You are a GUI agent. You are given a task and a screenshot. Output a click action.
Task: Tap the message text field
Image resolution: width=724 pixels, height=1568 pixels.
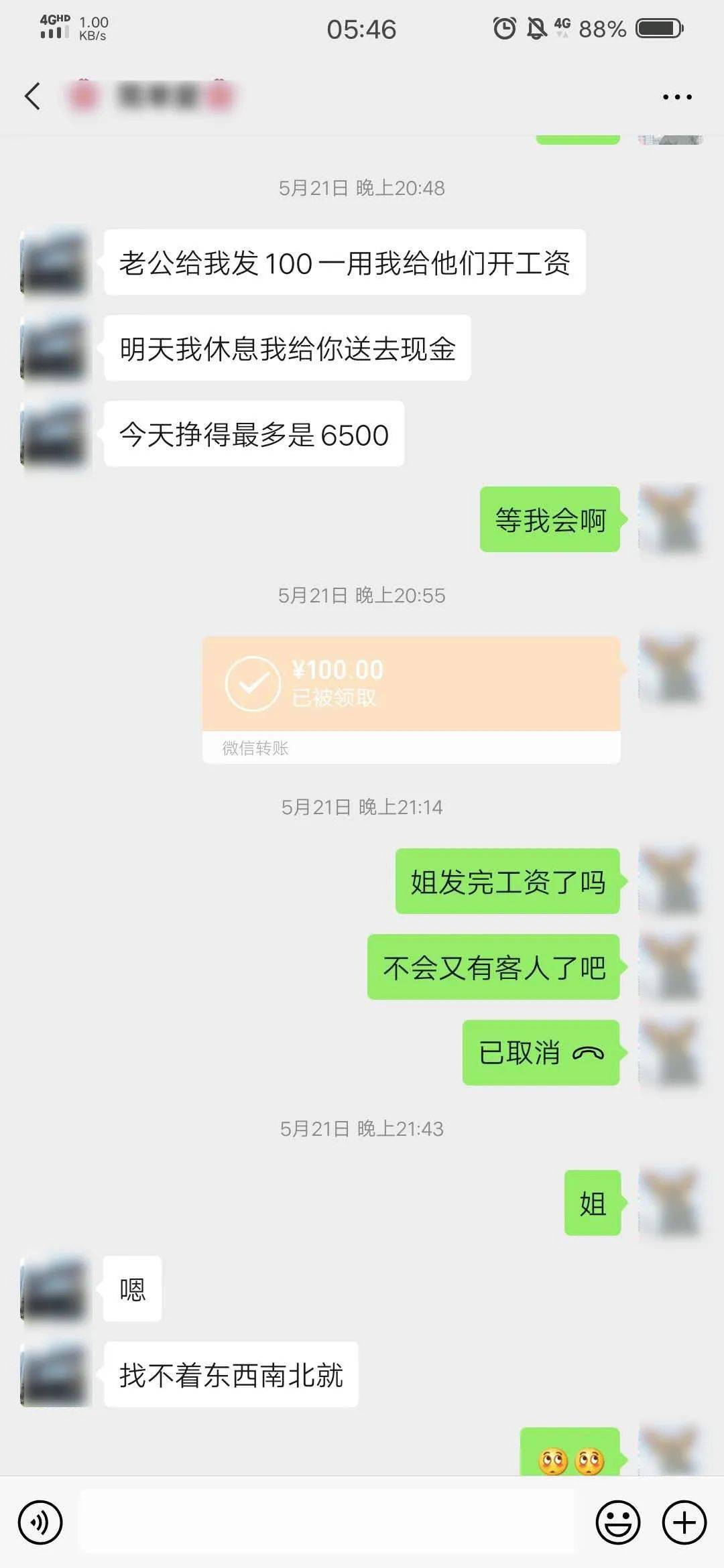click(x=327, y=1522)
